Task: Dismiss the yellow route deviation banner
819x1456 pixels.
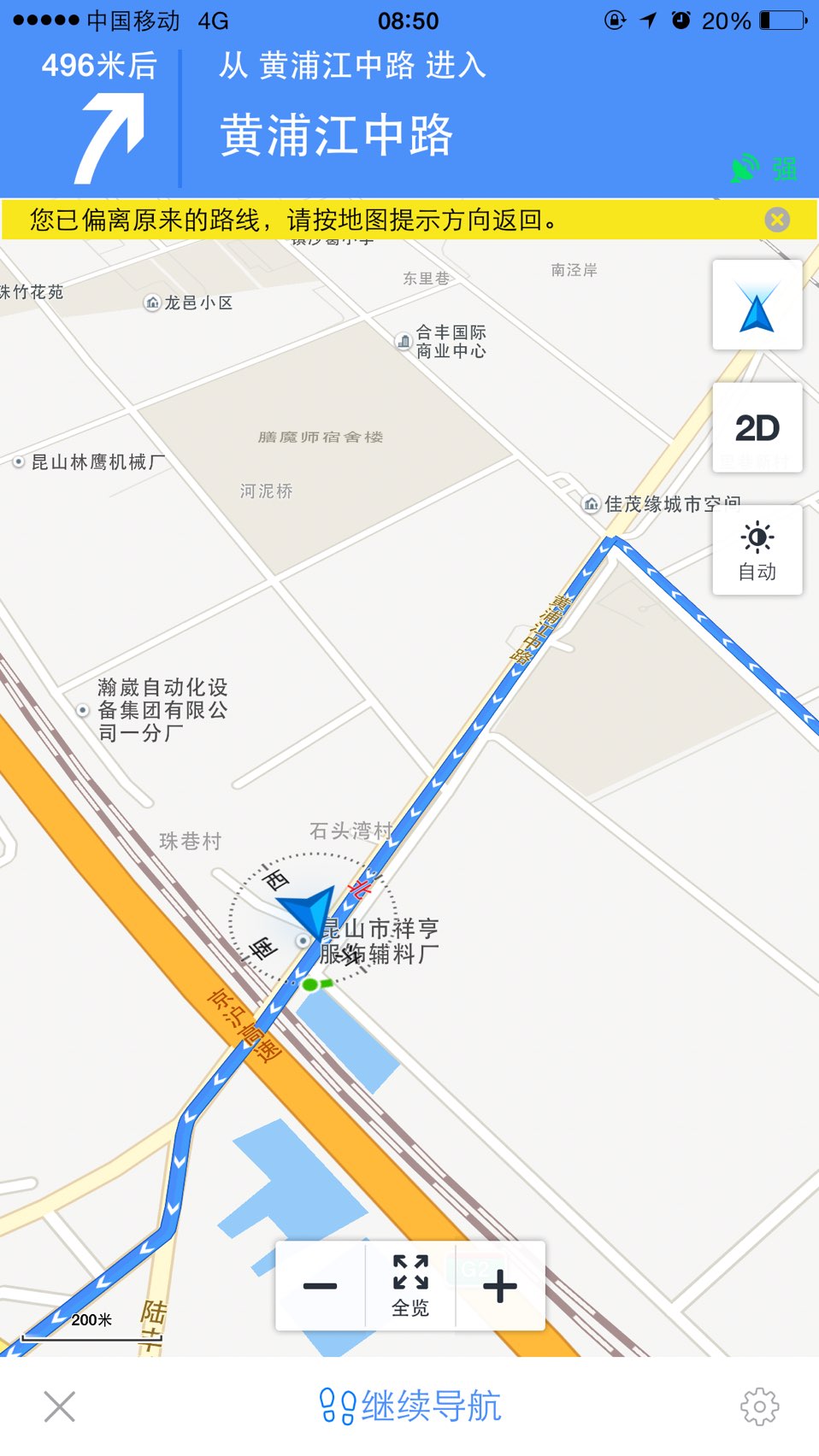Action: point(777,220)
